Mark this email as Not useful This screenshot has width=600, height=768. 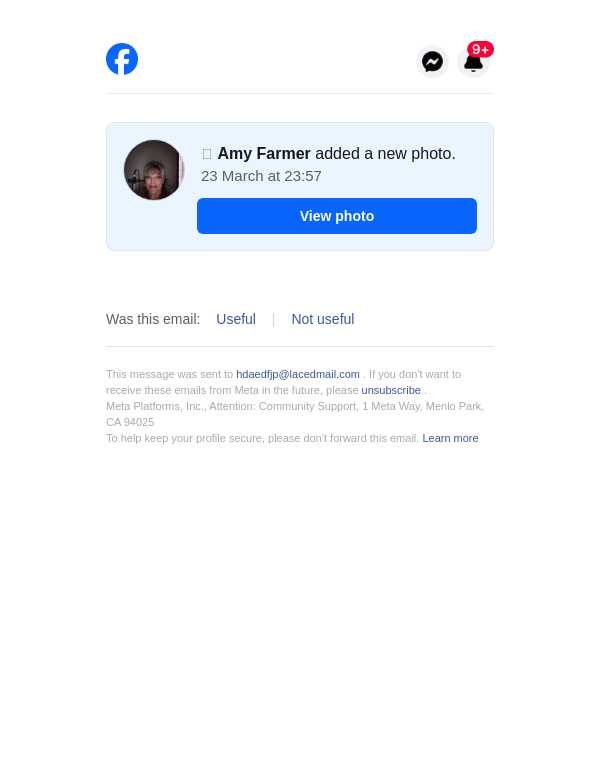click(x=323, y=319)
